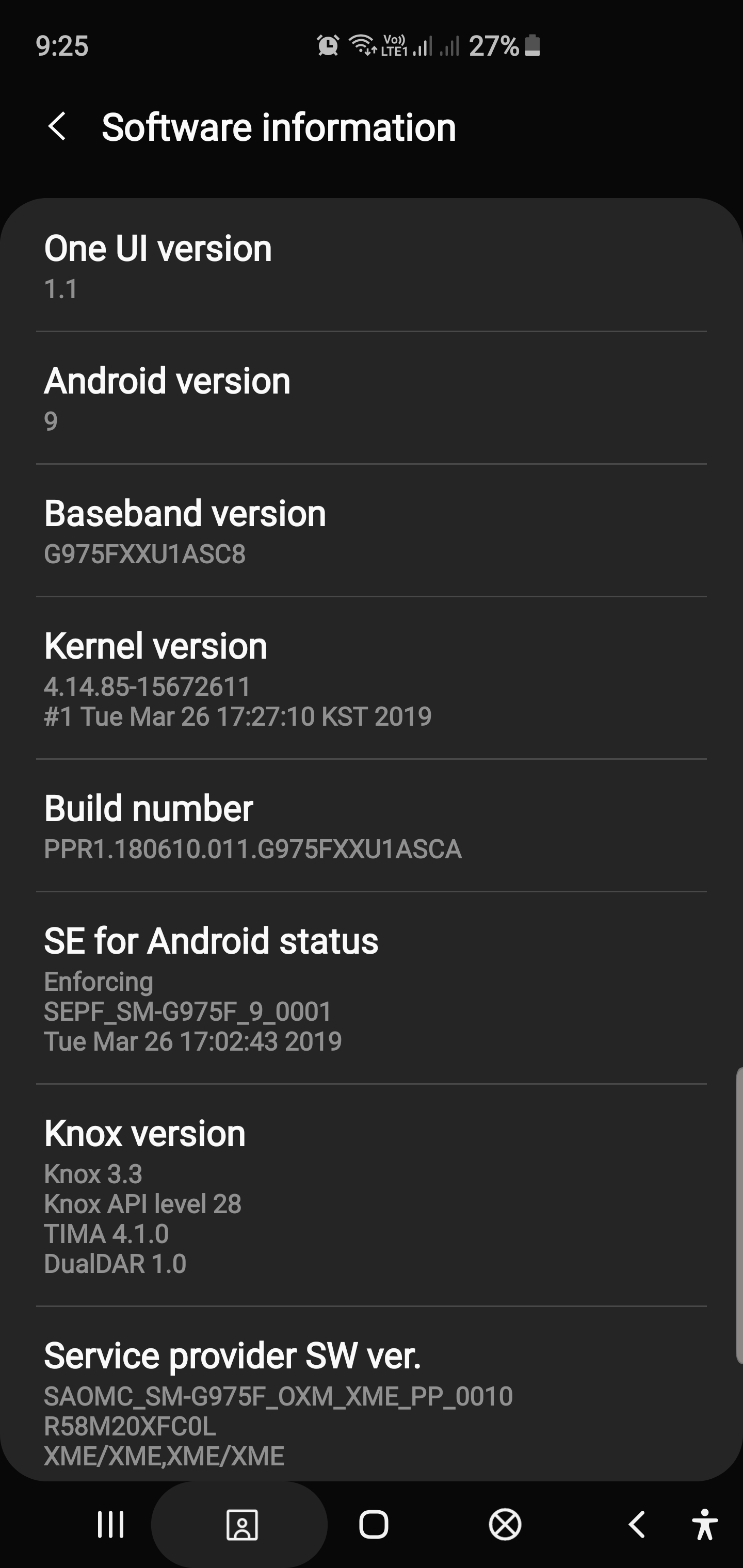Tap the portrait icon in navigation bar
The height and width of the screenshot is (1568, 743).
[x=242, y=1525]
